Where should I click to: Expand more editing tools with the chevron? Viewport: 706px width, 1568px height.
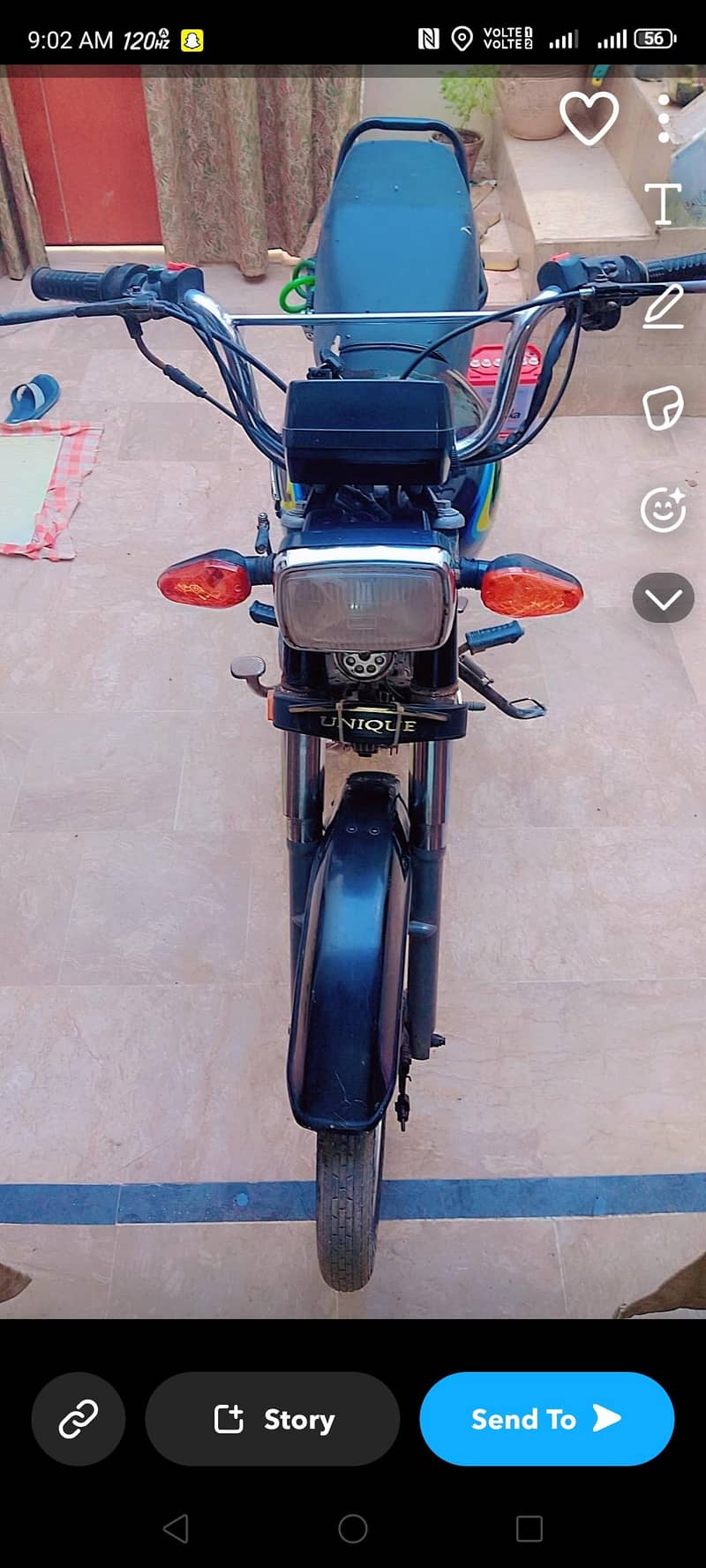pos(663,598)
